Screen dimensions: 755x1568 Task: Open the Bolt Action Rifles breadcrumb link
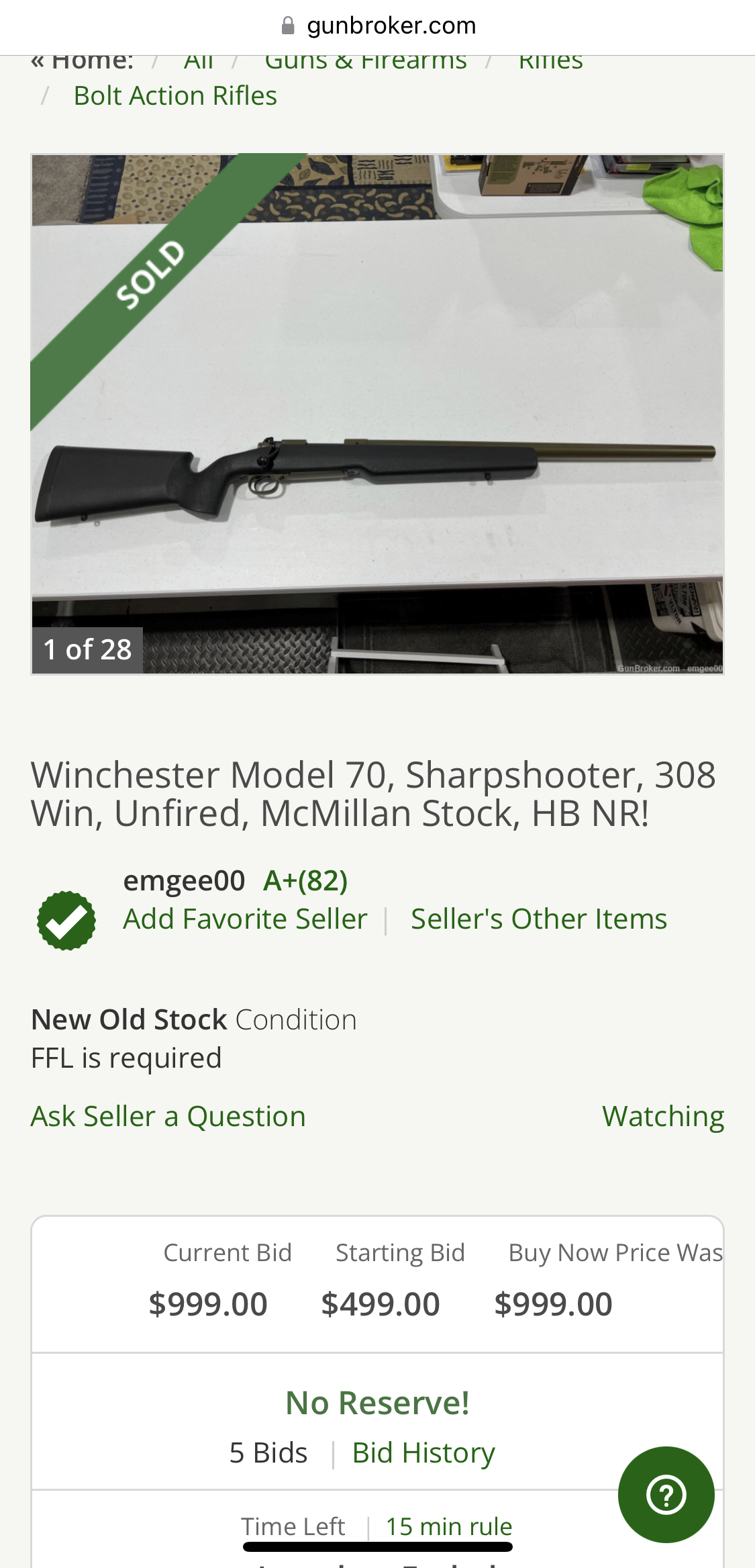(175, 96)
